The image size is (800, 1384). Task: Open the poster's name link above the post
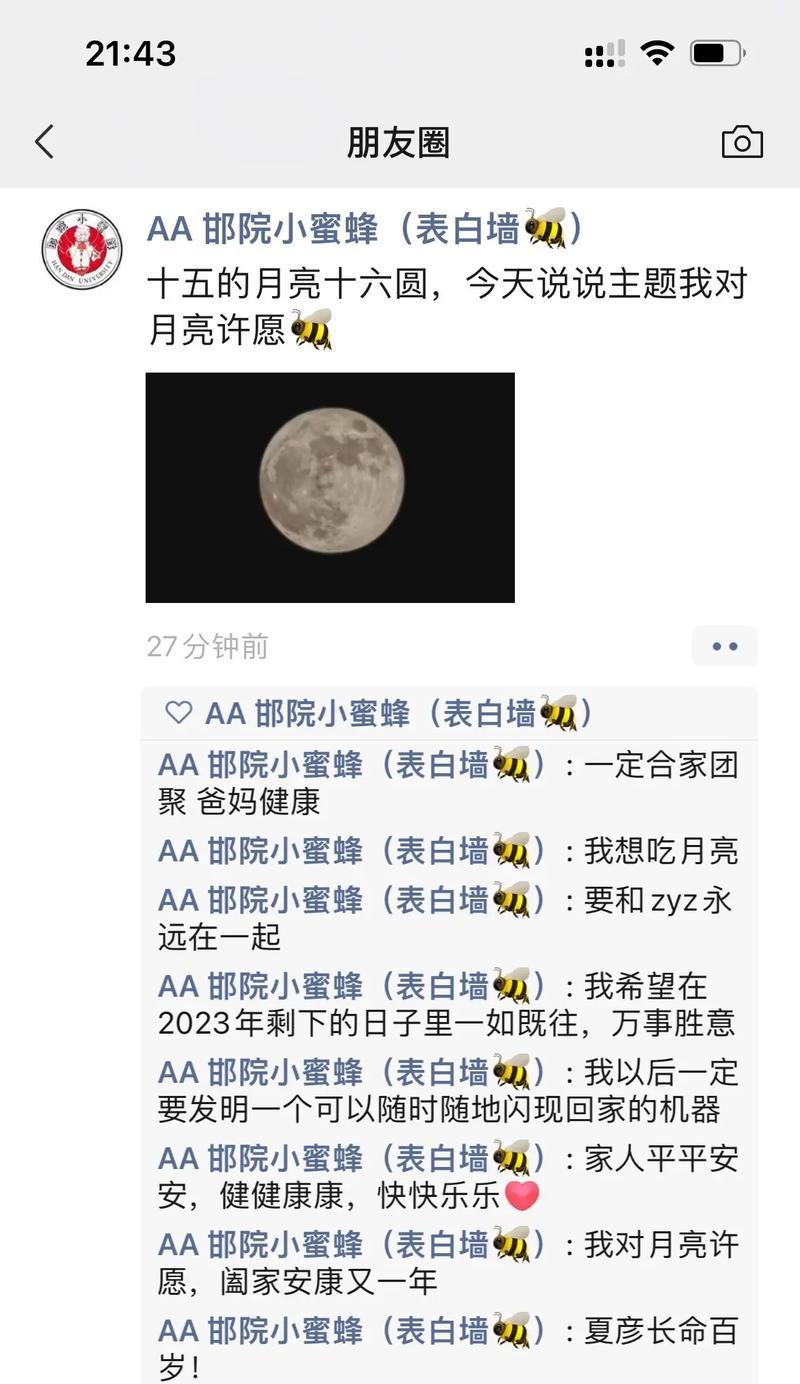364,229
